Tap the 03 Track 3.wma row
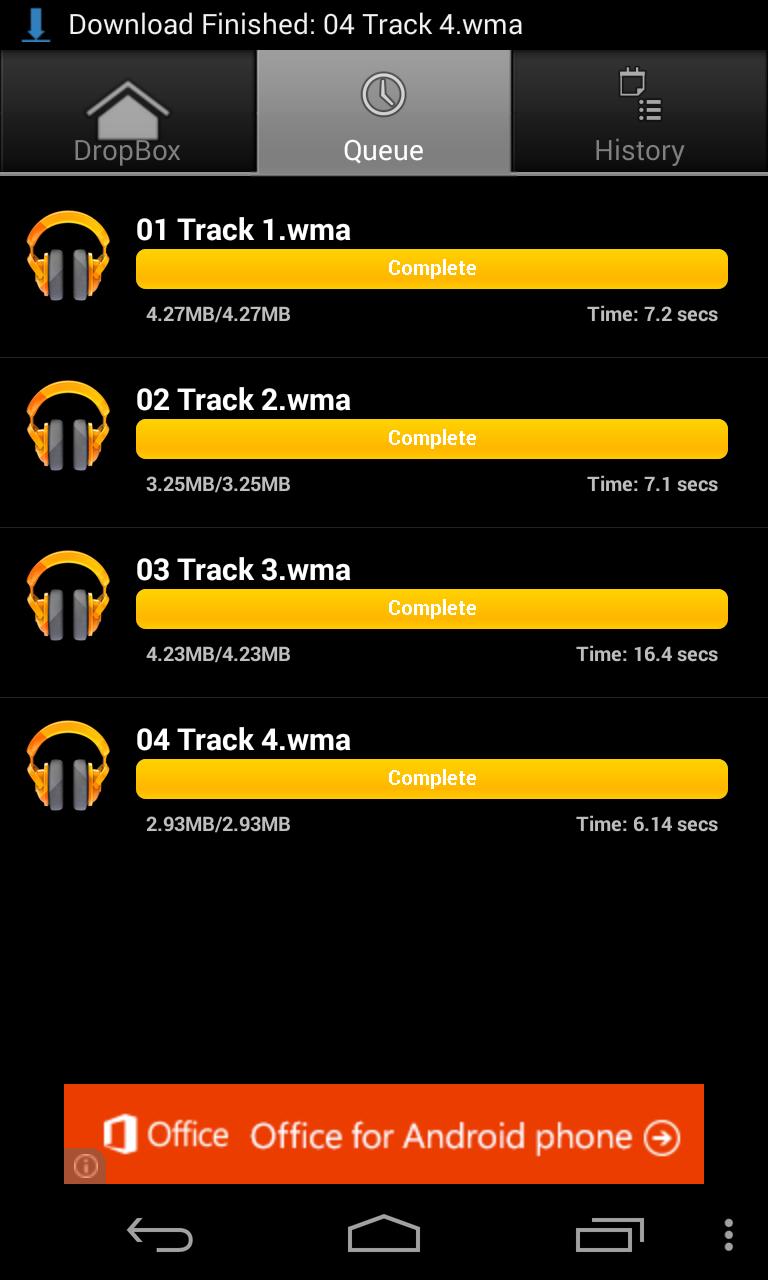768x1280 pixels. click(x=384, y=612)
